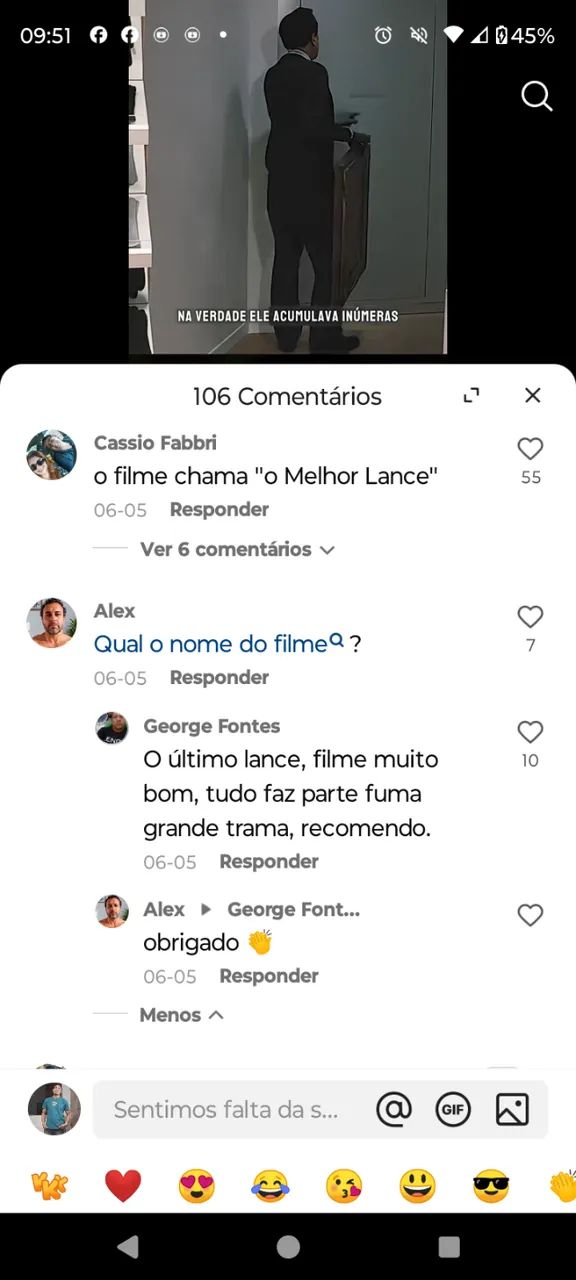Attach an image to the comment
The height and width of the screenshot is (1280, 576).
click(512, 1109)
